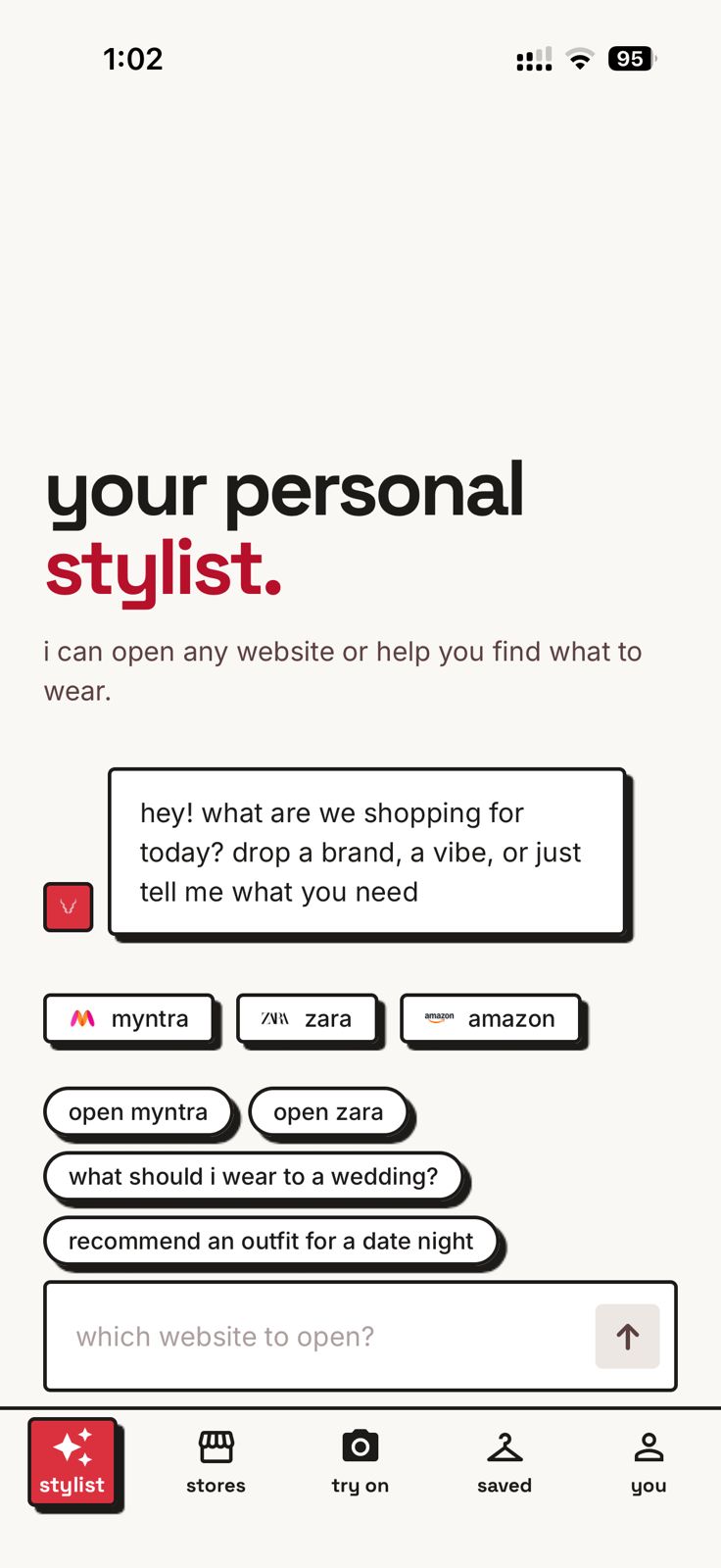Tap the "open zara" suggestion

pyautogui.click(x=328, y=1112)
